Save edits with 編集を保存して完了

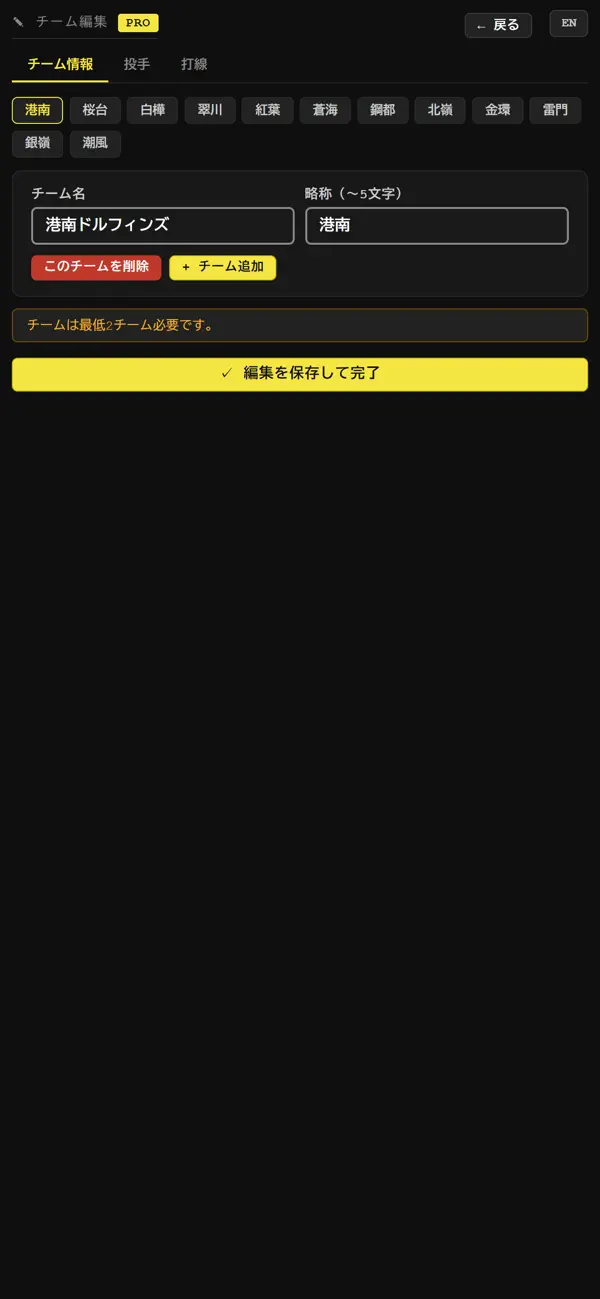(300, 374)
